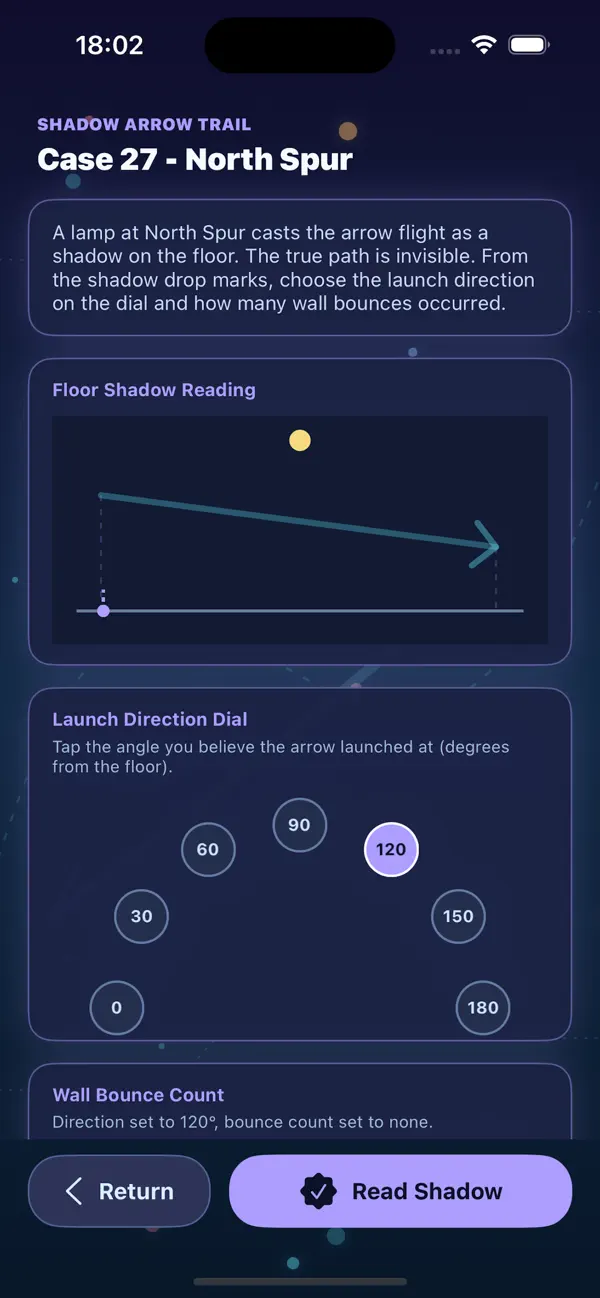Choose the 180 degree launch angle
The width and height of the screenshot is (600, 1298).
click(x=483, y=1007)
